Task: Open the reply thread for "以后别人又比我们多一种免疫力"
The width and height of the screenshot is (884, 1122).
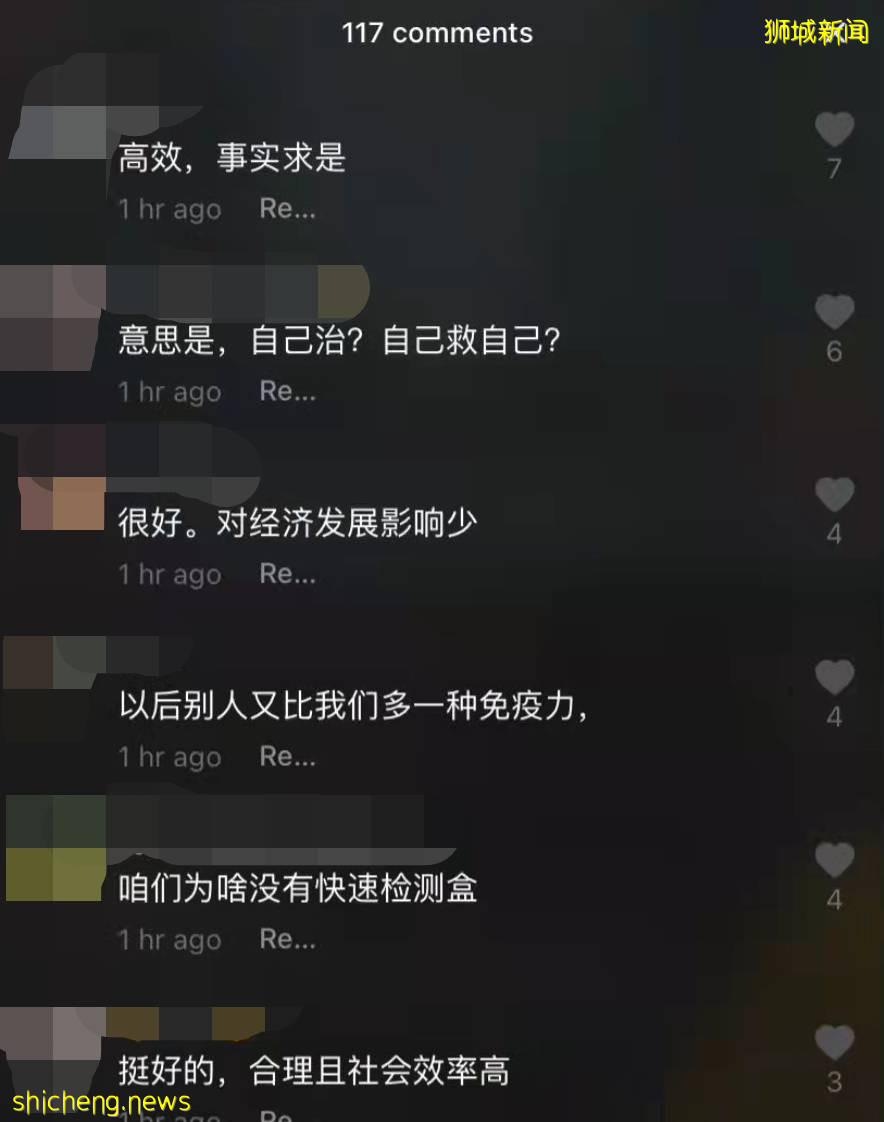Action: (x=287, y=757)
